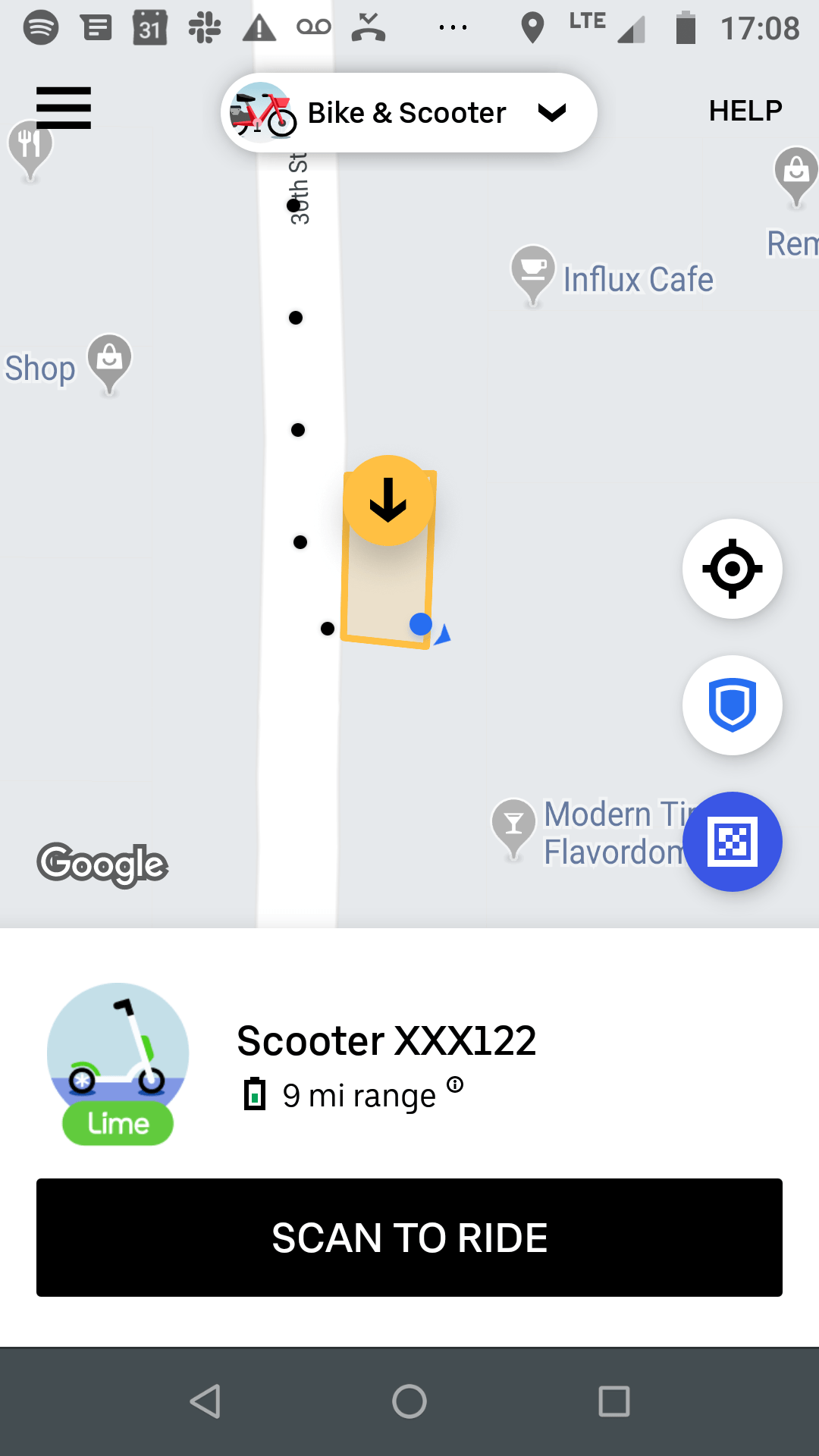Show range info for the scooter
Image resolution: width=819 pixels, height=1456 pixels.
(455, 1084)
